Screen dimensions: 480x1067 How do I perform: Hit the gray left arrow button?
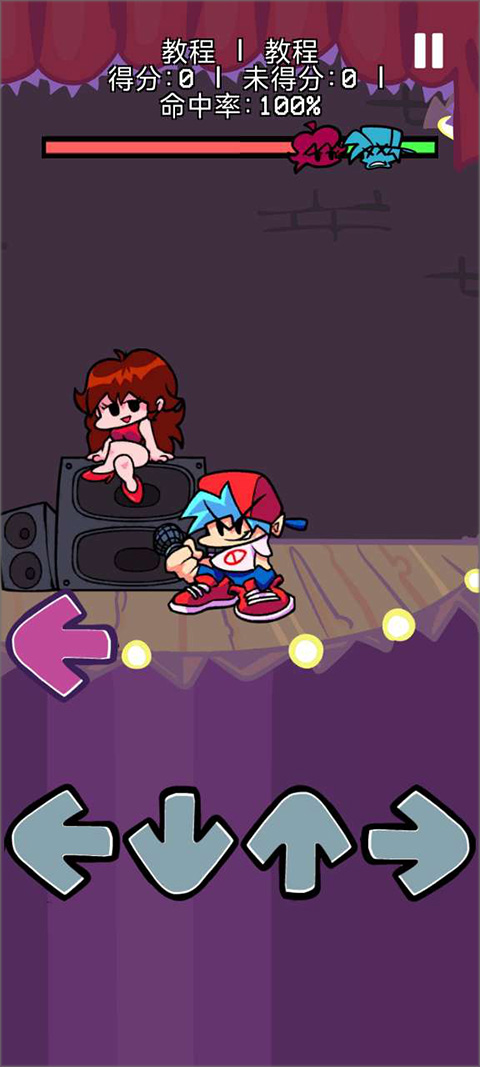61,842
